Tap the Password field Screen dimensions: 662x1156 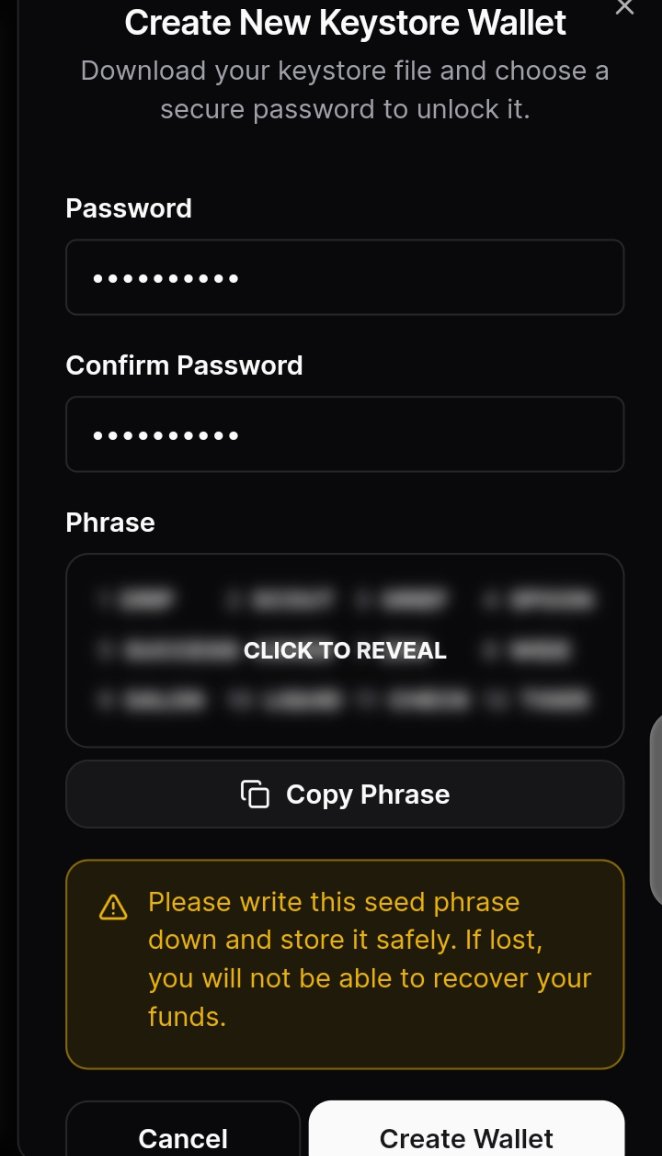click(344, 277)
